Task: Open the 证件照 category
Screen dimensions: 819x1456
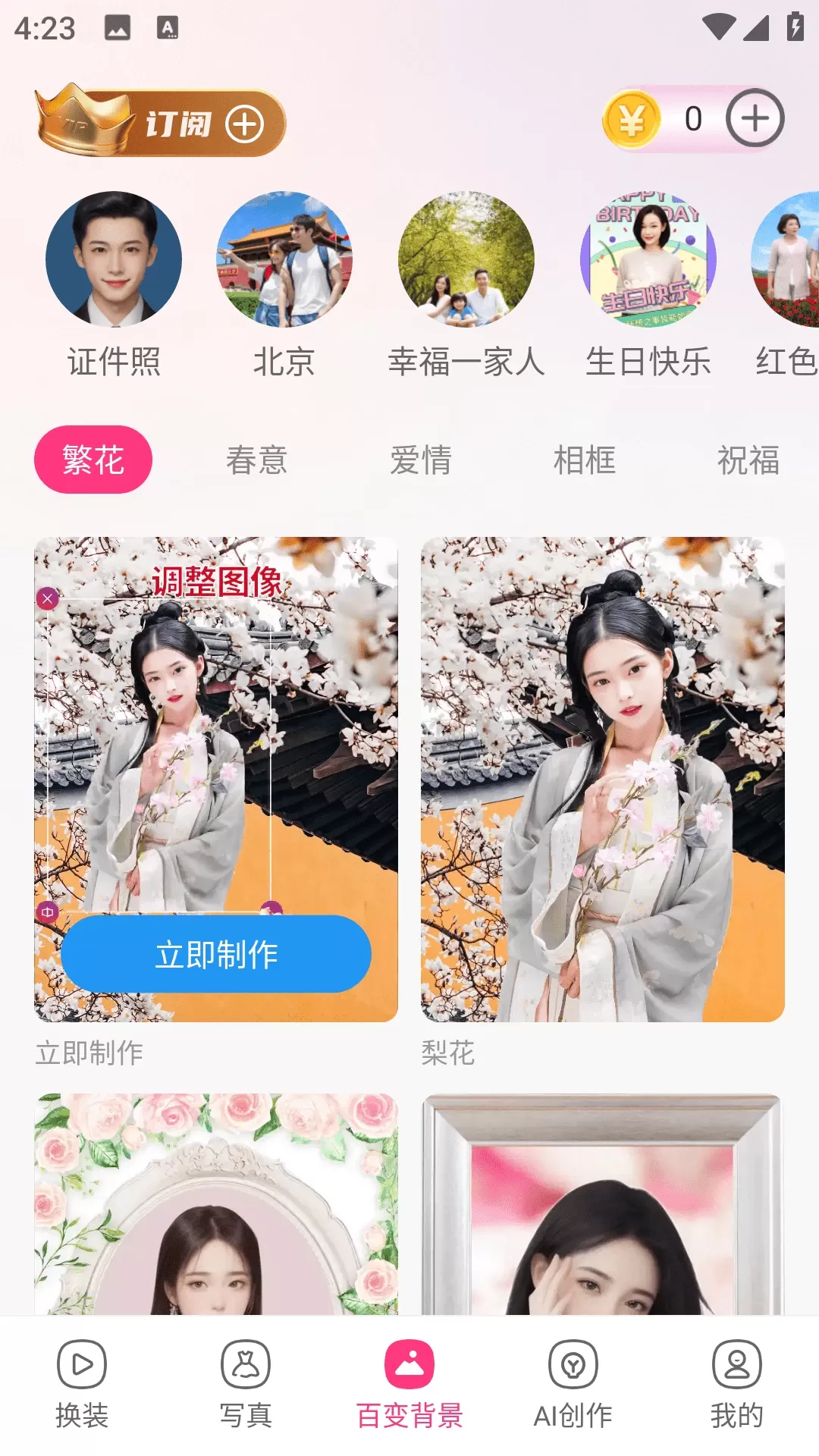Action: [x=114, y=259]
